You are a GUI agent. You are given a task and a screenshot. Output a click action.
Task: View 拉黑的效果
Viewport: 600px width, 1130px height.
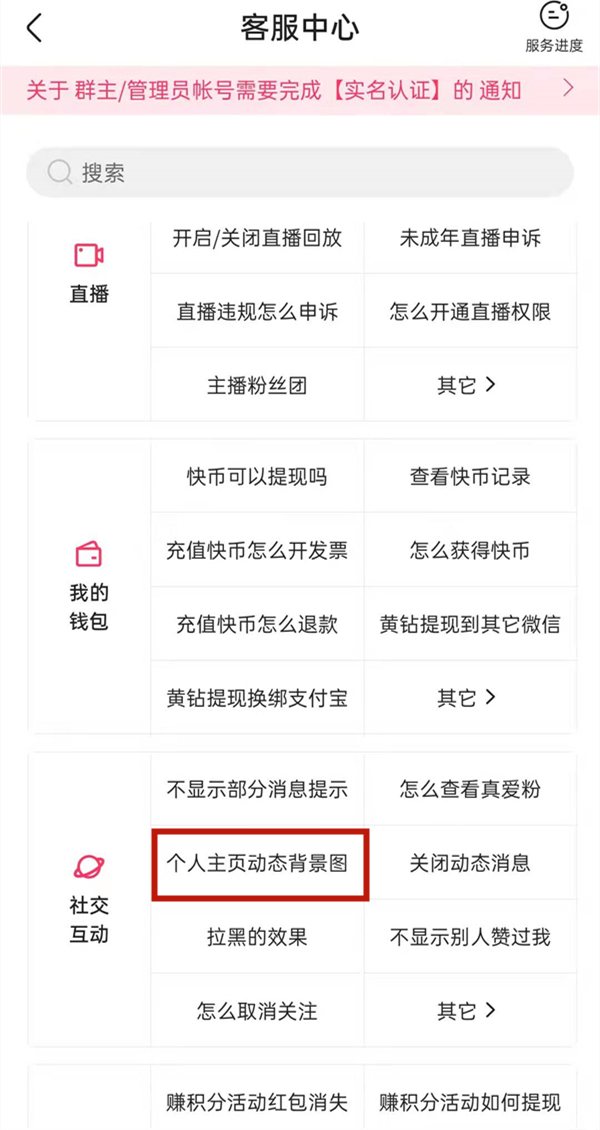(257, 937)
